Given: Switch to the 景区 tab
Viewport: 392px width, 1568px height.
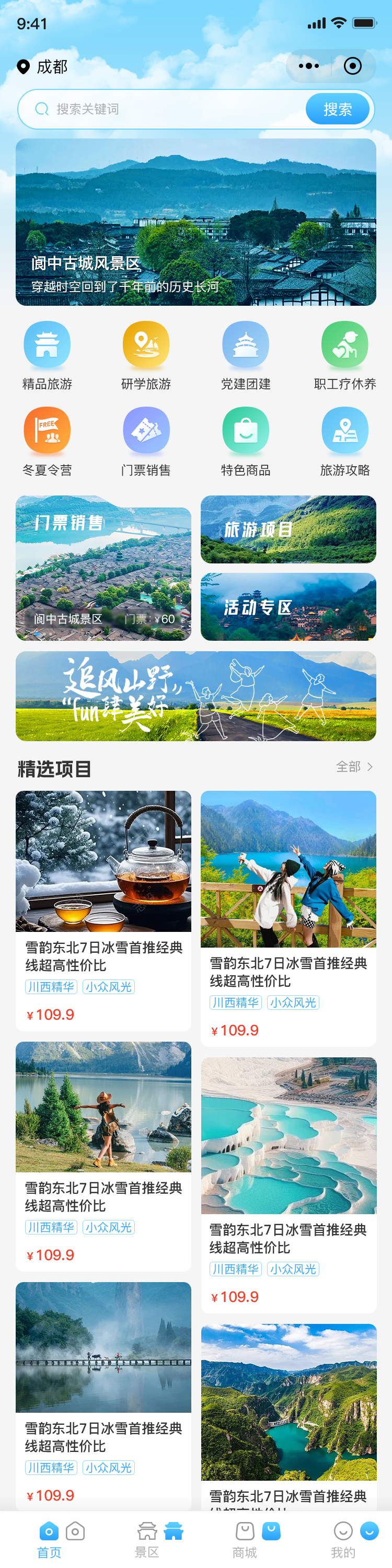Looking at the screenshot, I should (147, 1539).
